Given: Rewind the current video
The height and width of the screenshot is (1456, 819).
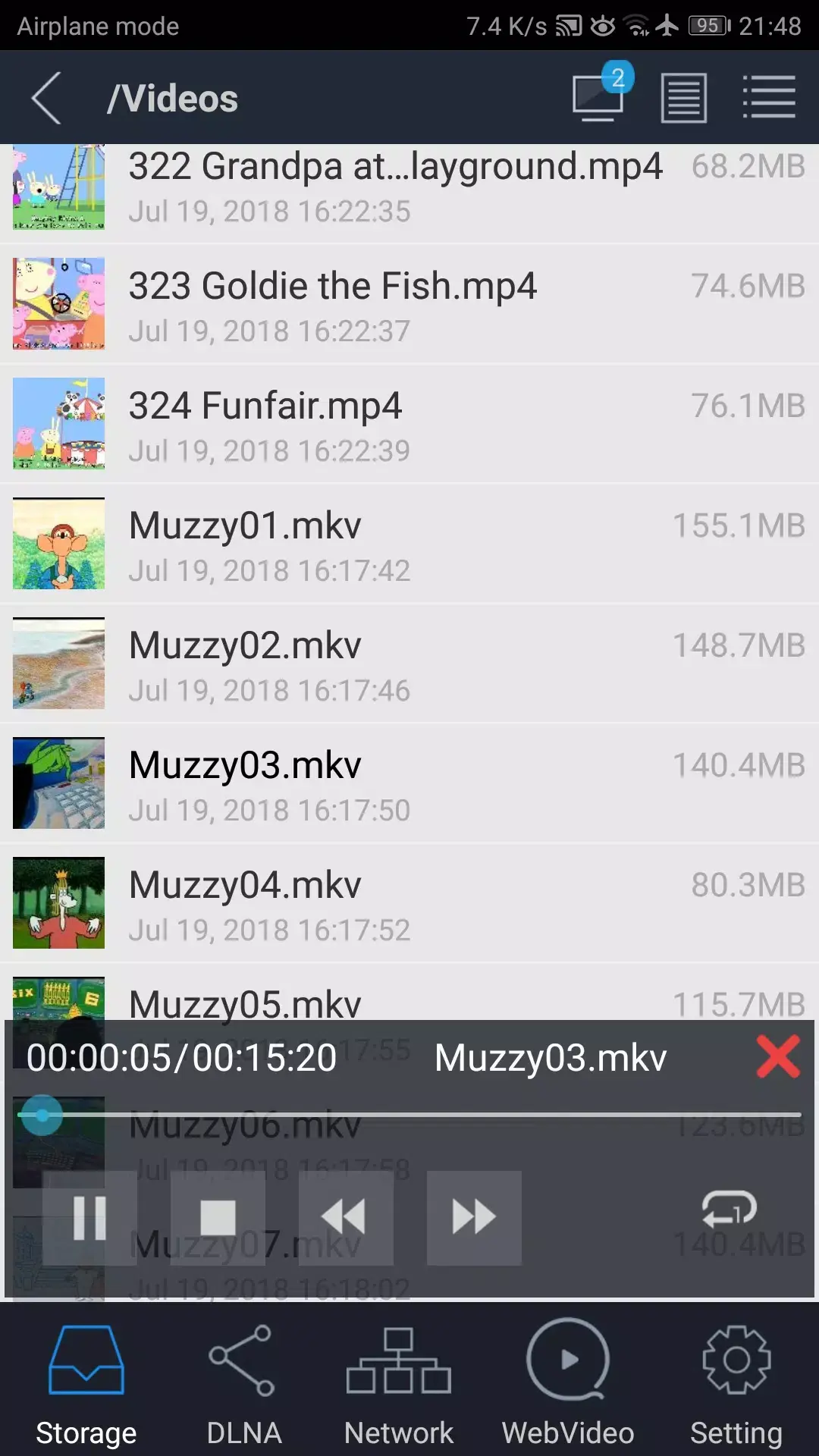Looking at the screenshot, I should click(345, 1217).
